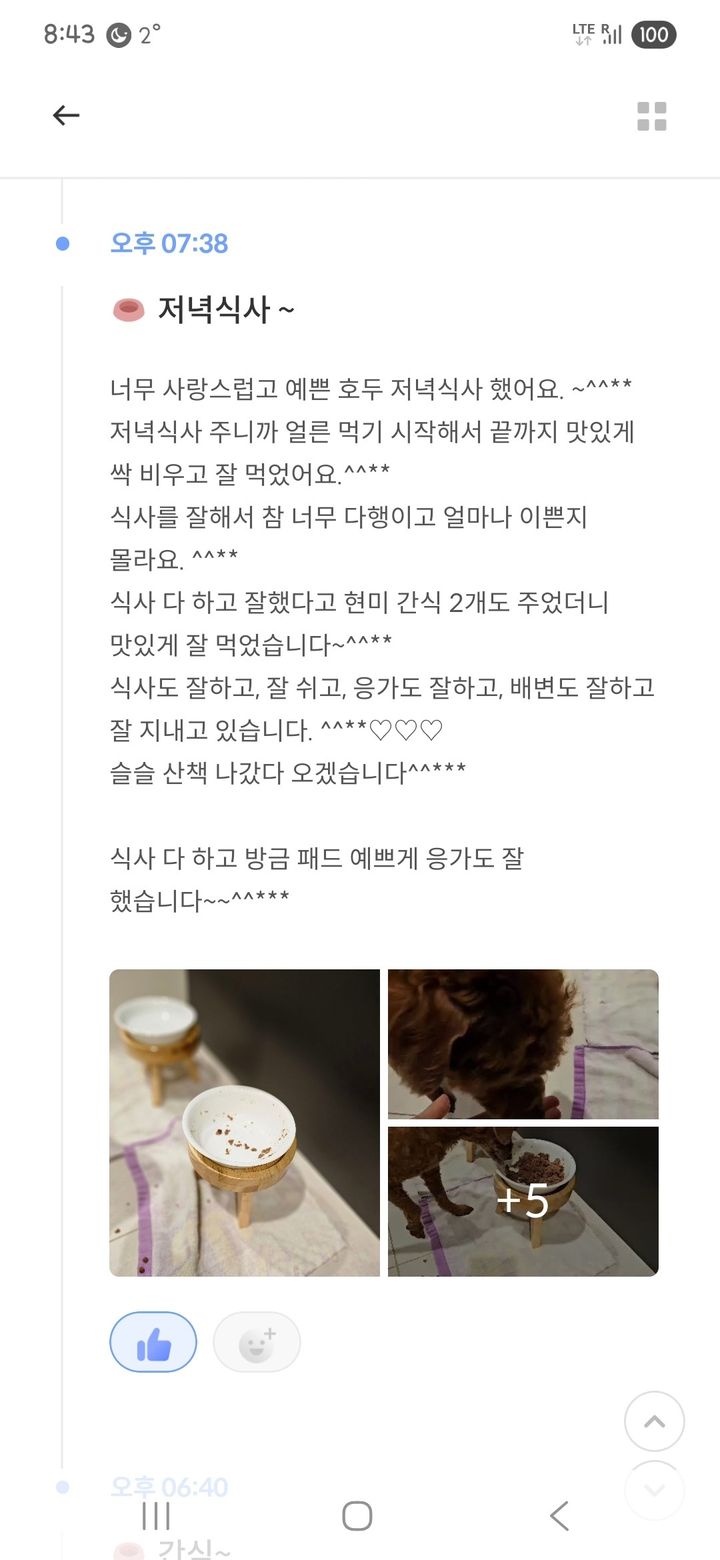Go back using the top-left arrow
The image size is (720, 1560).
pos(66,116)
